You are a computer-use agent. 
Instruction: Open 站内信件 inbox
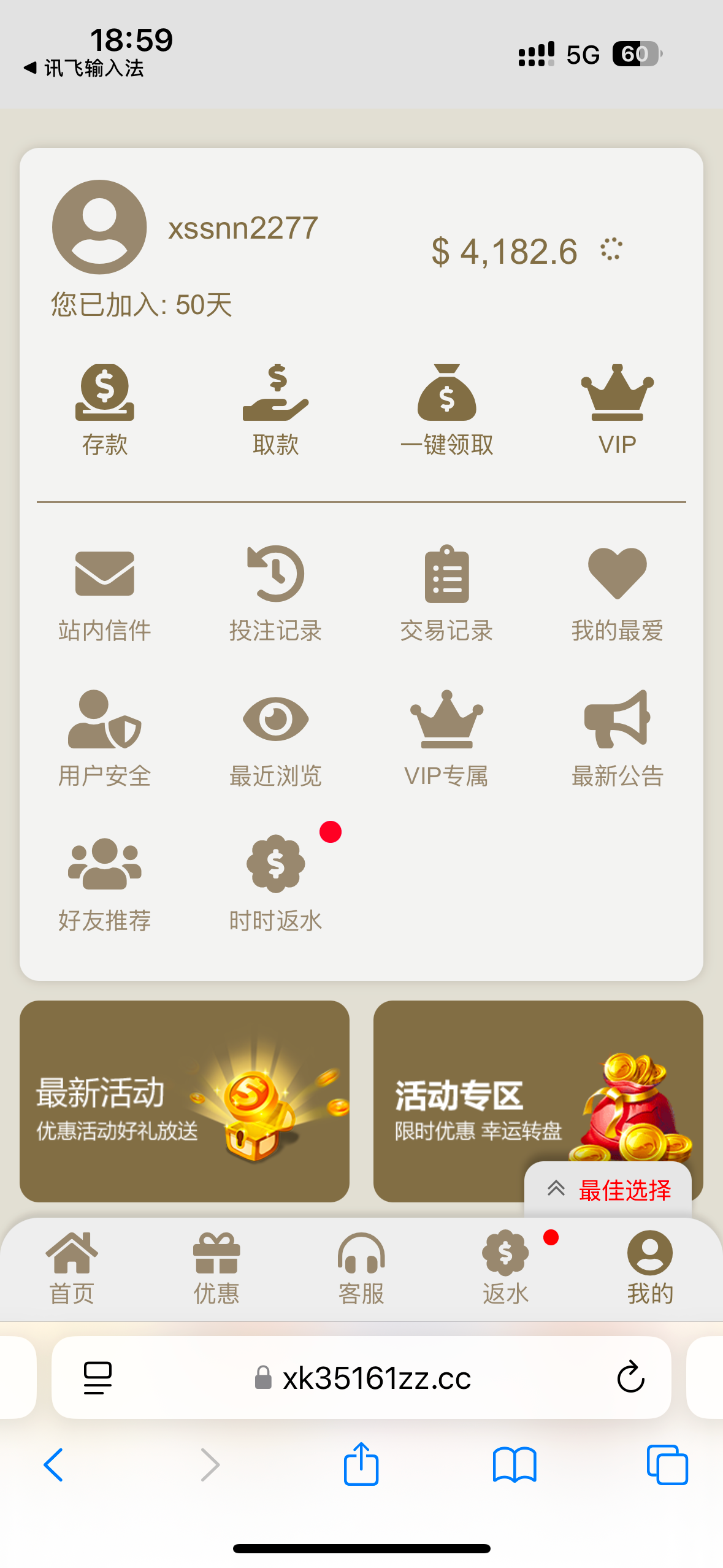coord(105,593)
